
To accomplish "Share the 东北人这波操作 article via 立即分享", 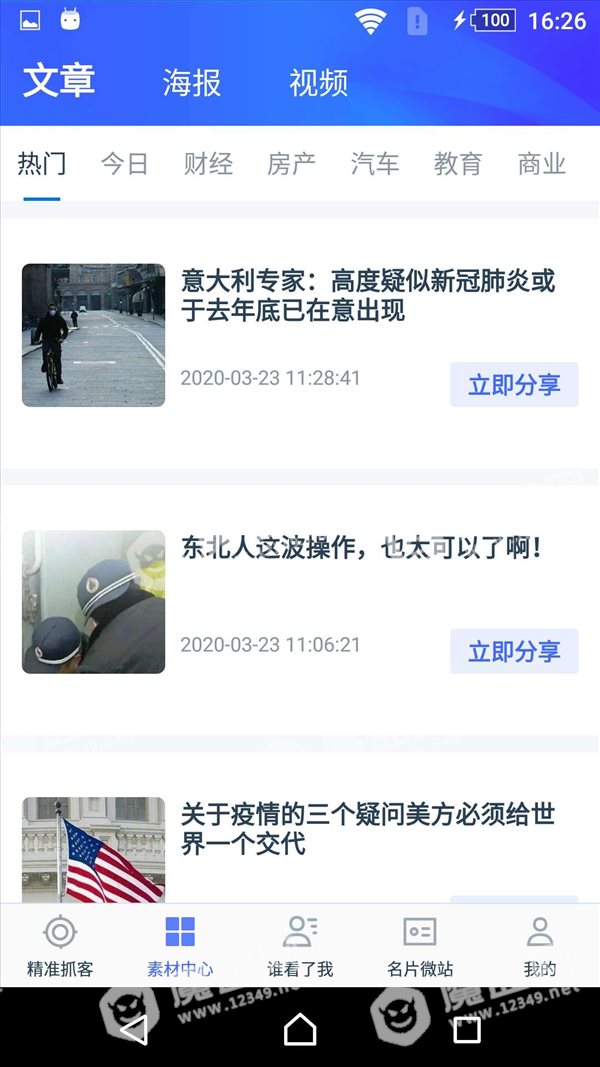I will click(514, 652).
